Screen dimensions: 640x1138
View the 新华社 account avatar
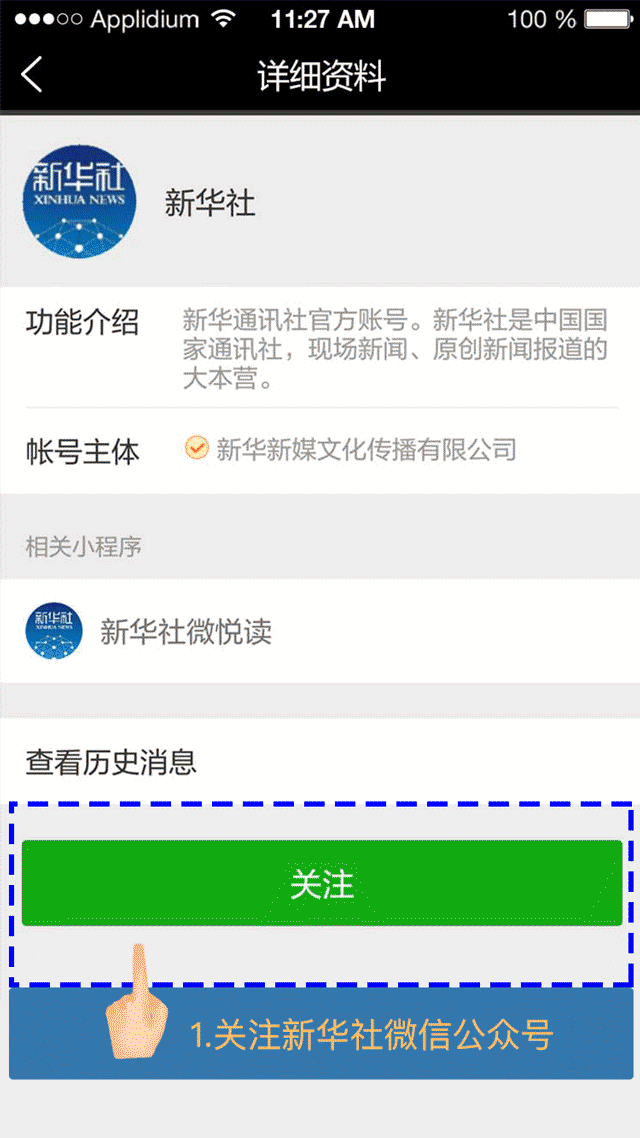click(80, 202)
